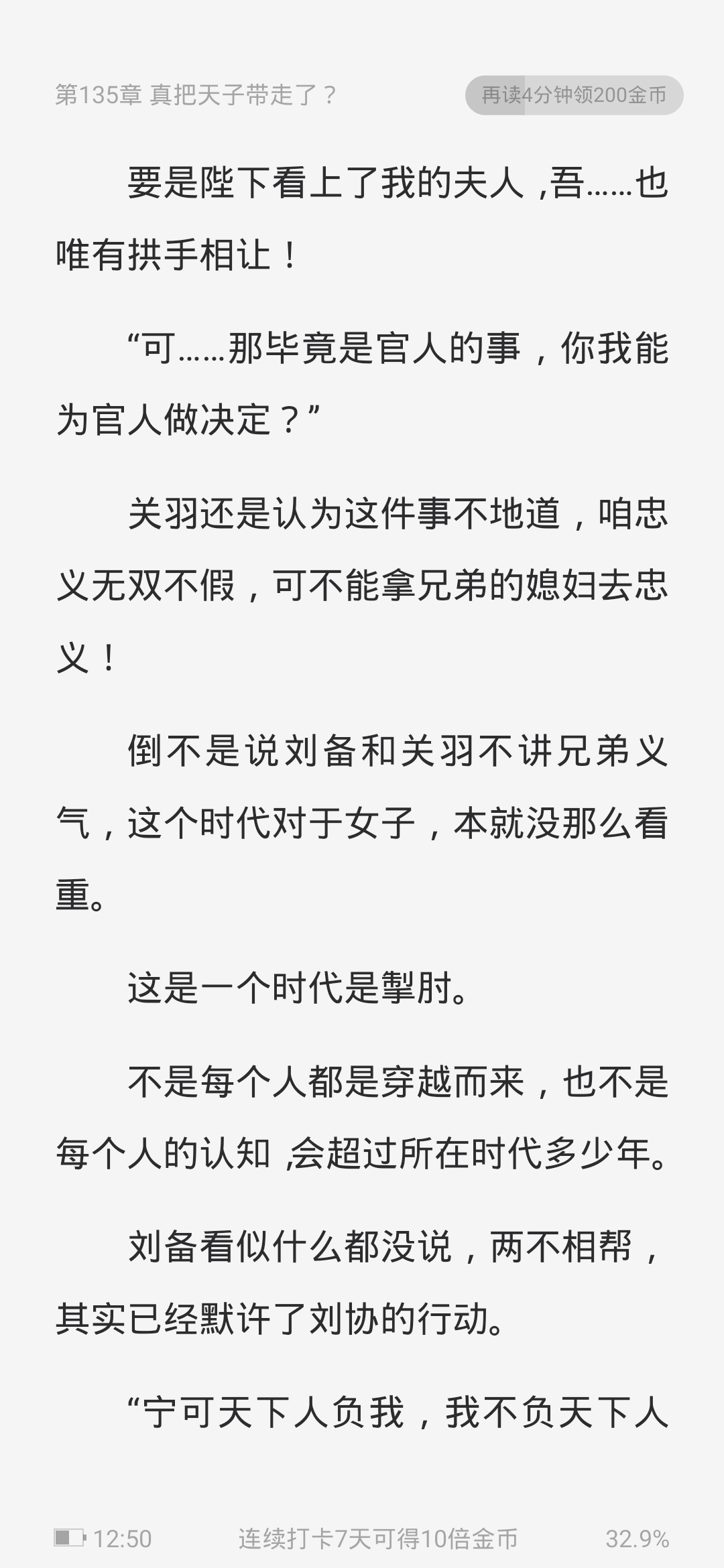Screen dimensions: 724x1568
Task: Tap the 再读4分钟领200金币 reward pill
Action: 574,95
